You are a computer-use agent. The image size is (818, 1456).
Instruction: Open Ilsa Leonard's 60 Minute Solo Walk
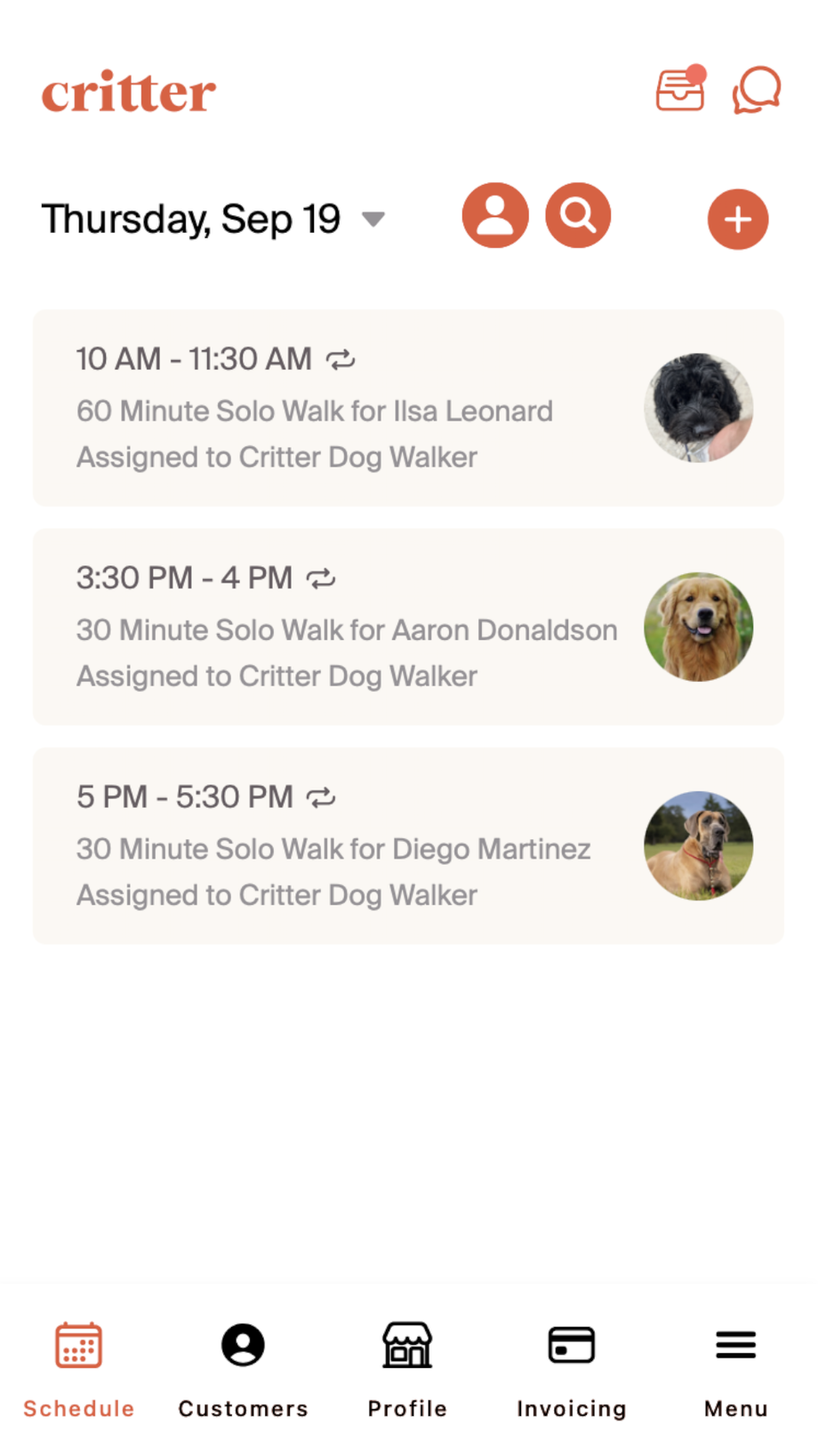[408, 408]
